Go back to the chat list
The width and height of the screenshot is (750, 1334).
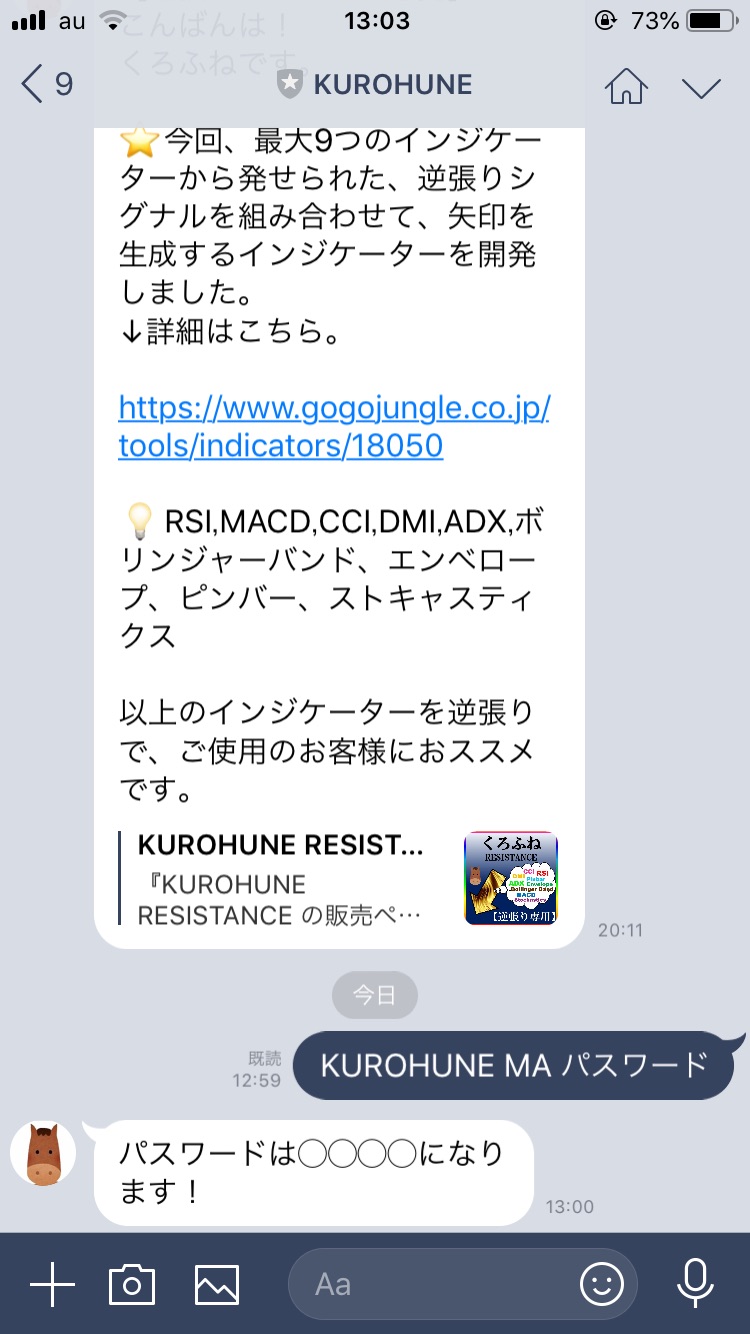tap(45, 85)
